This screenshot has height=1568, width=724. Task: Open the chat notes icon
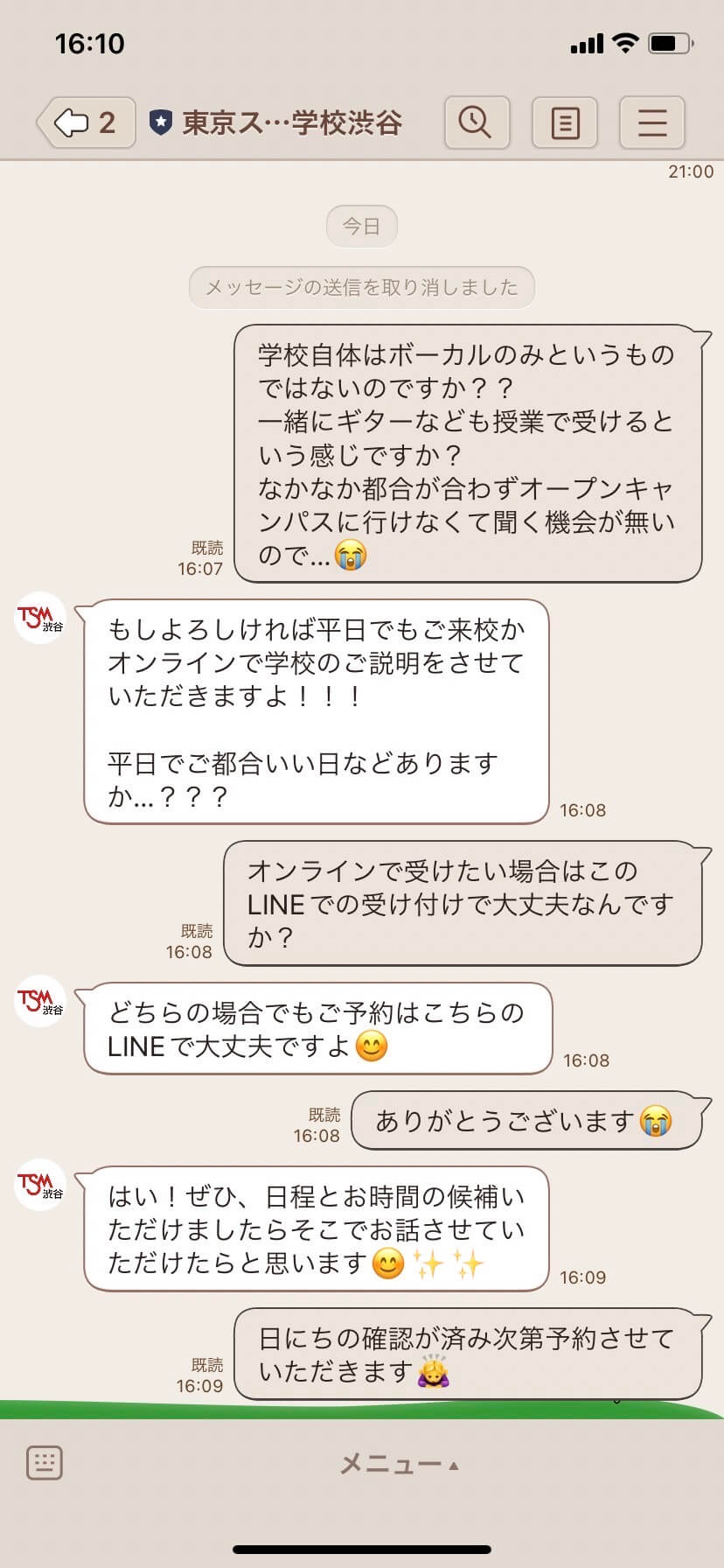(564, 122)
